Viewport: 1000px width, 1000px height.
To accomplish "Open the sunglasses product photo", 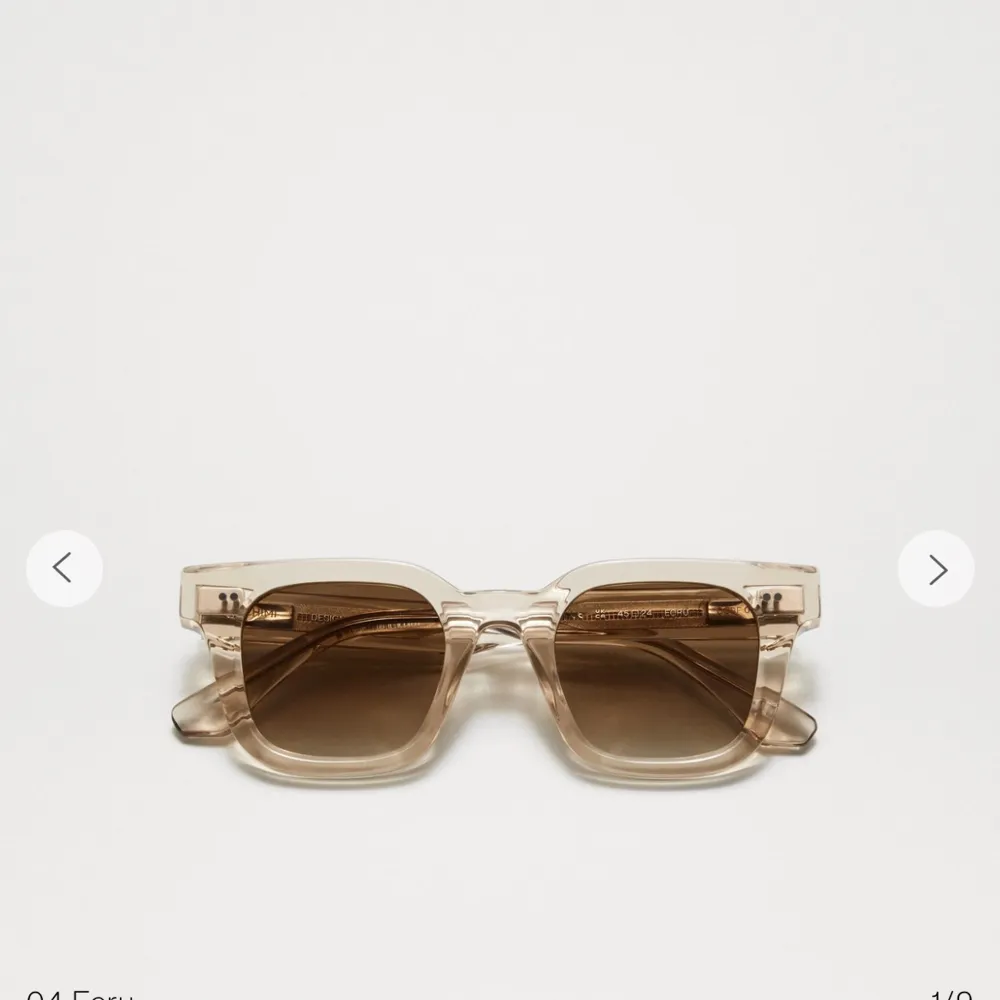I will [496, 670].
